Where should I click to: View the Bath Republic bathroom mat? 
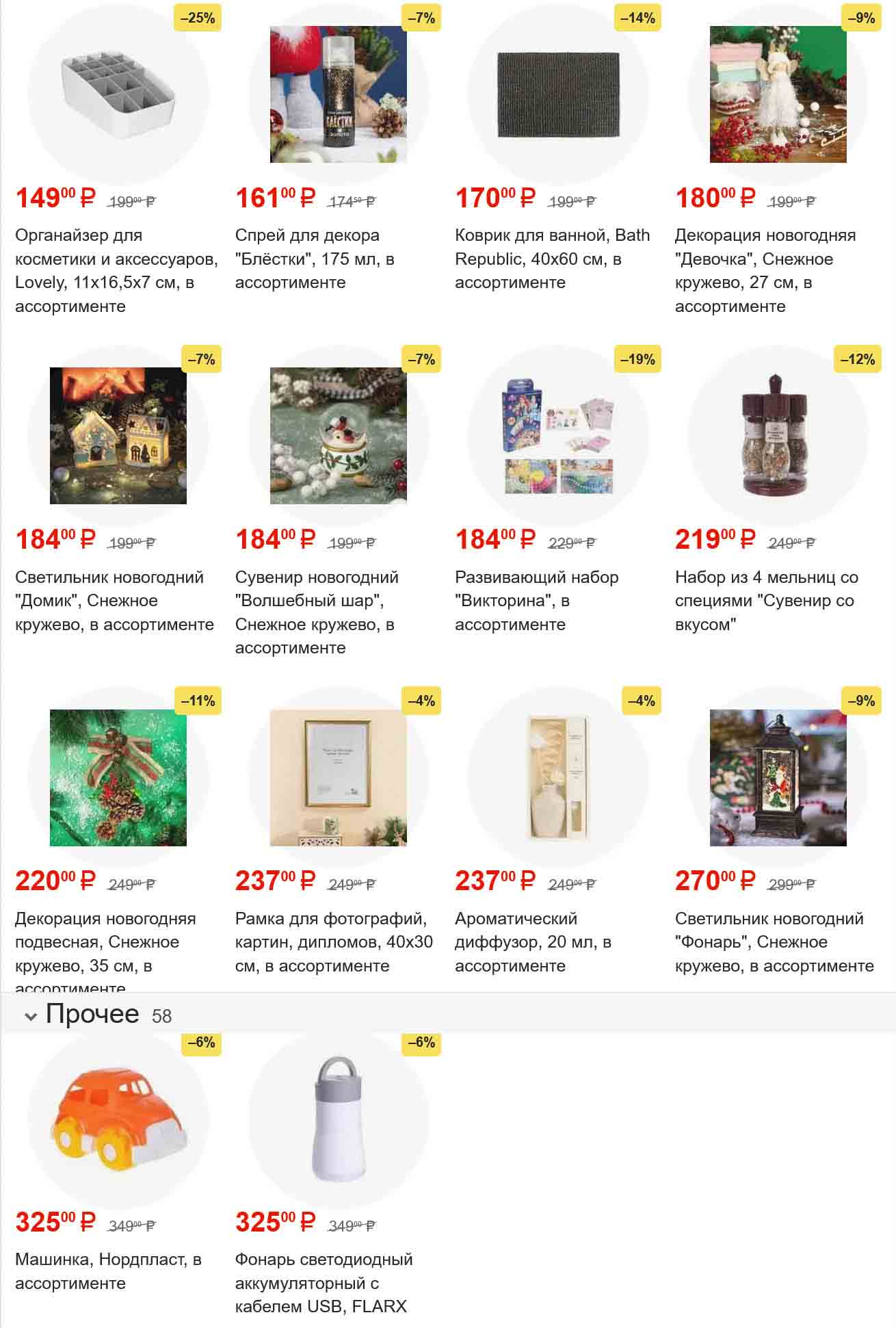coord(557,94)
